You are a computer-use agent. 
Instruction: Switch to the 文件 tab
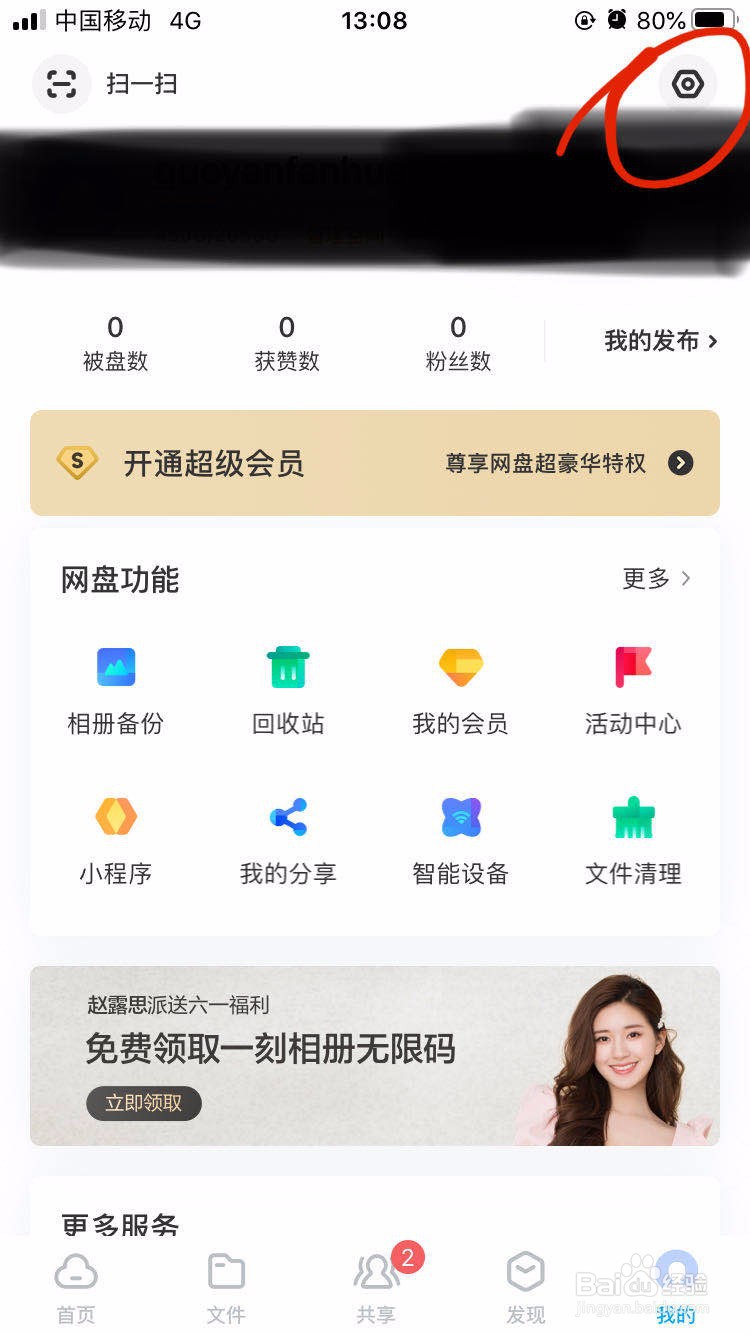(225, 1285)
